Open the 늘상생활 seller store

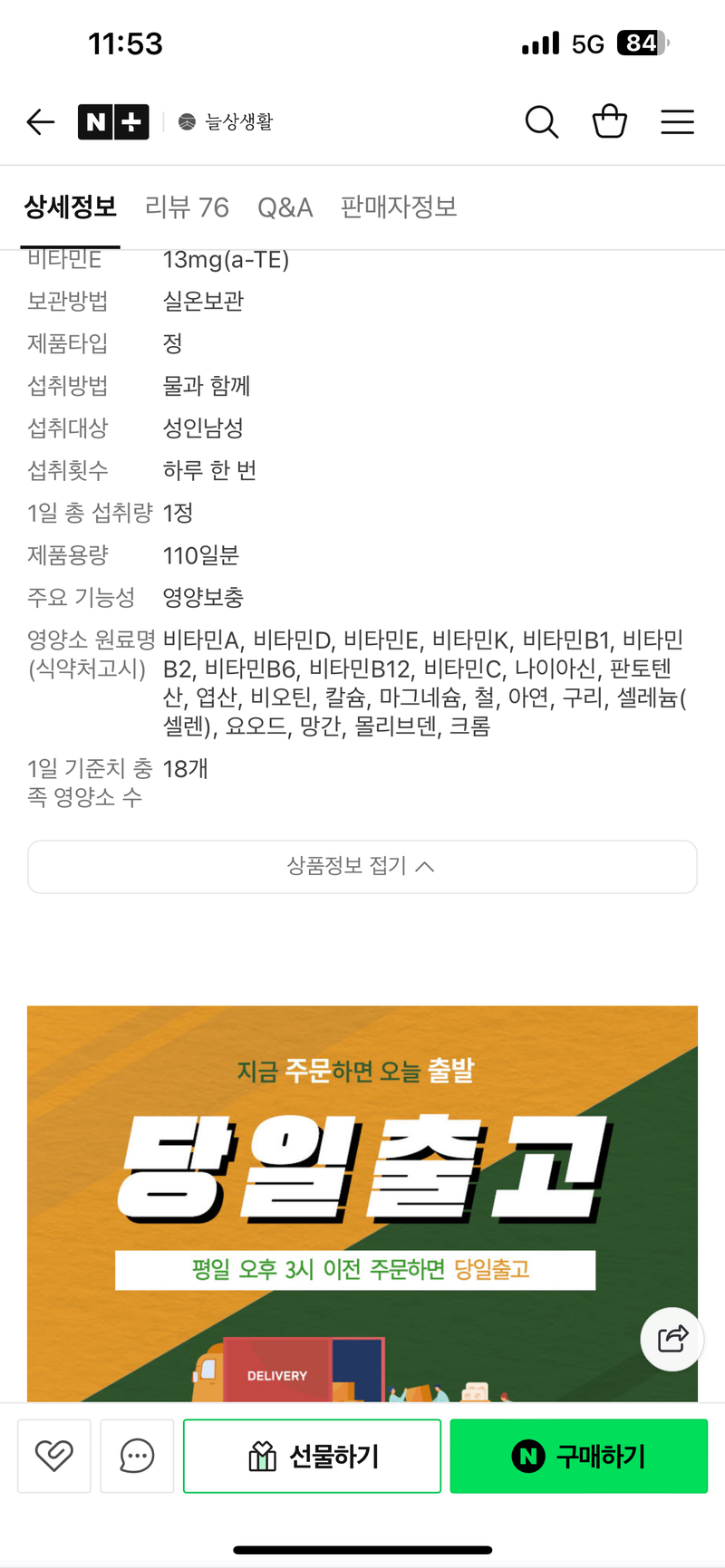(227, 121)
